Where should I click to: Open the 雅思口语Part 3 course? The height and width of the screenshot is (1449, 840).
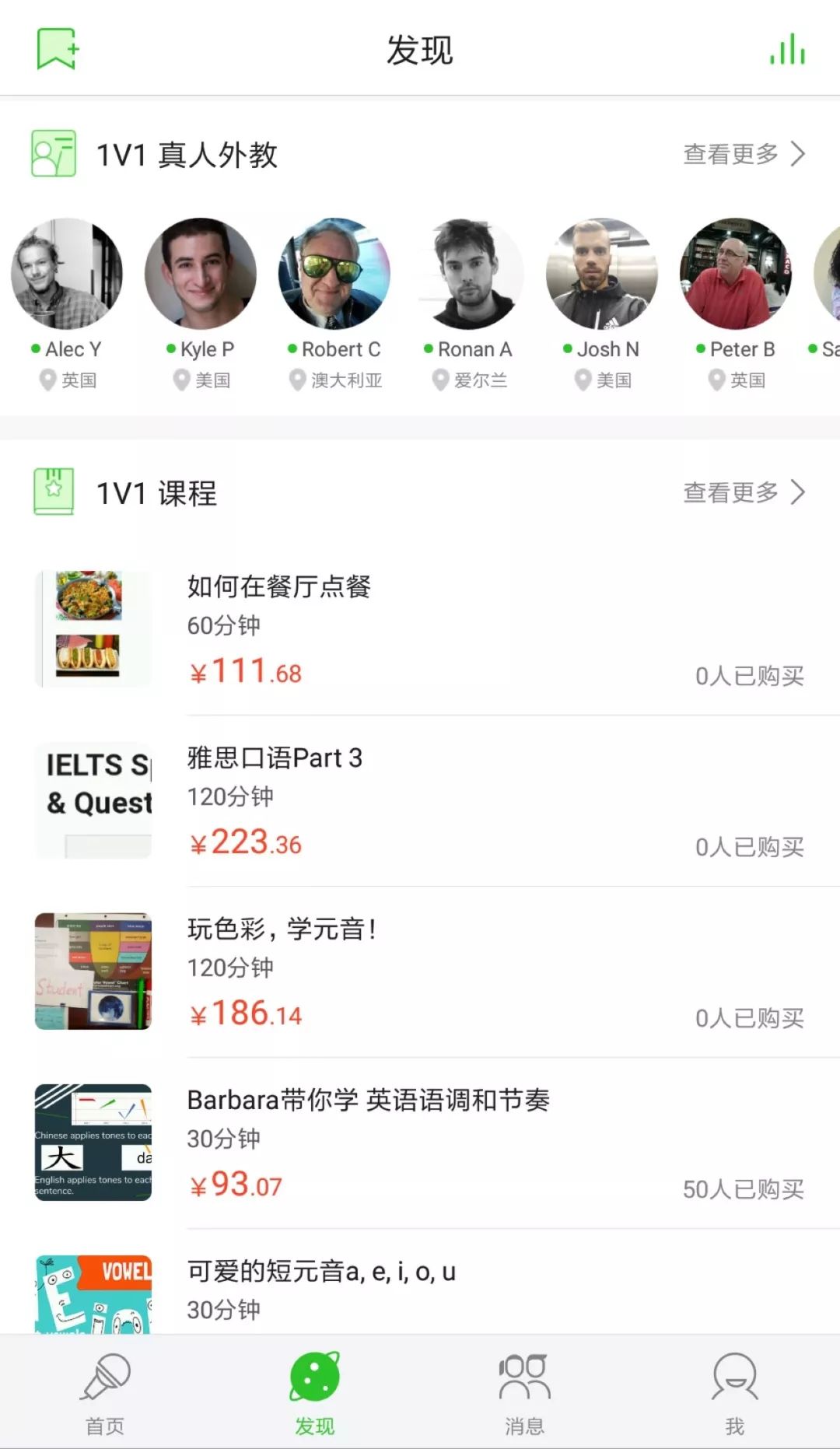[x=420, y=800]
